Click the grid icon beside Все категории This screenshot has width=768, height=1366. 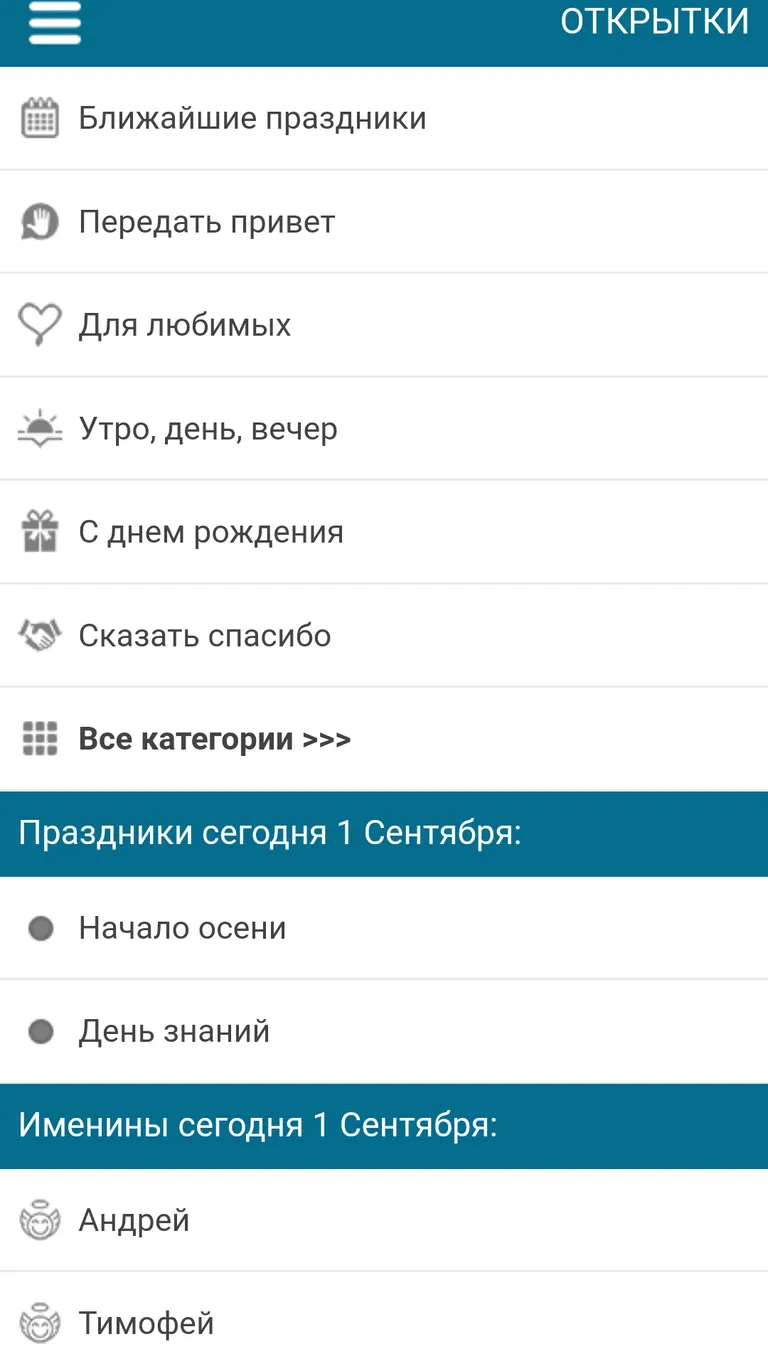(40, 738)
